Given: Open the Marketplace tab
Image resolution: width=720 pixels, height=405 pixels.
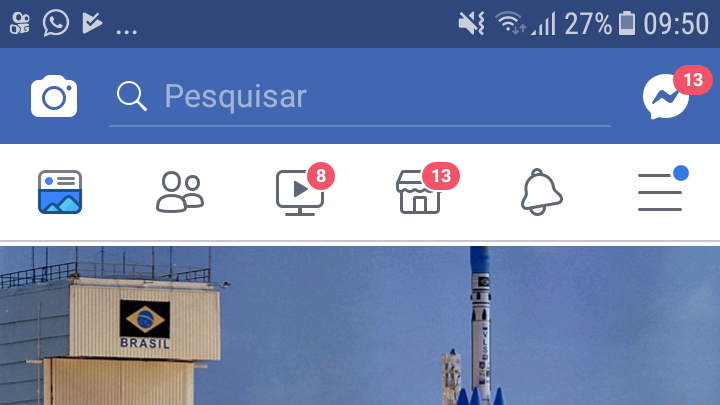Looking at the screenshot, I should 420,192.
